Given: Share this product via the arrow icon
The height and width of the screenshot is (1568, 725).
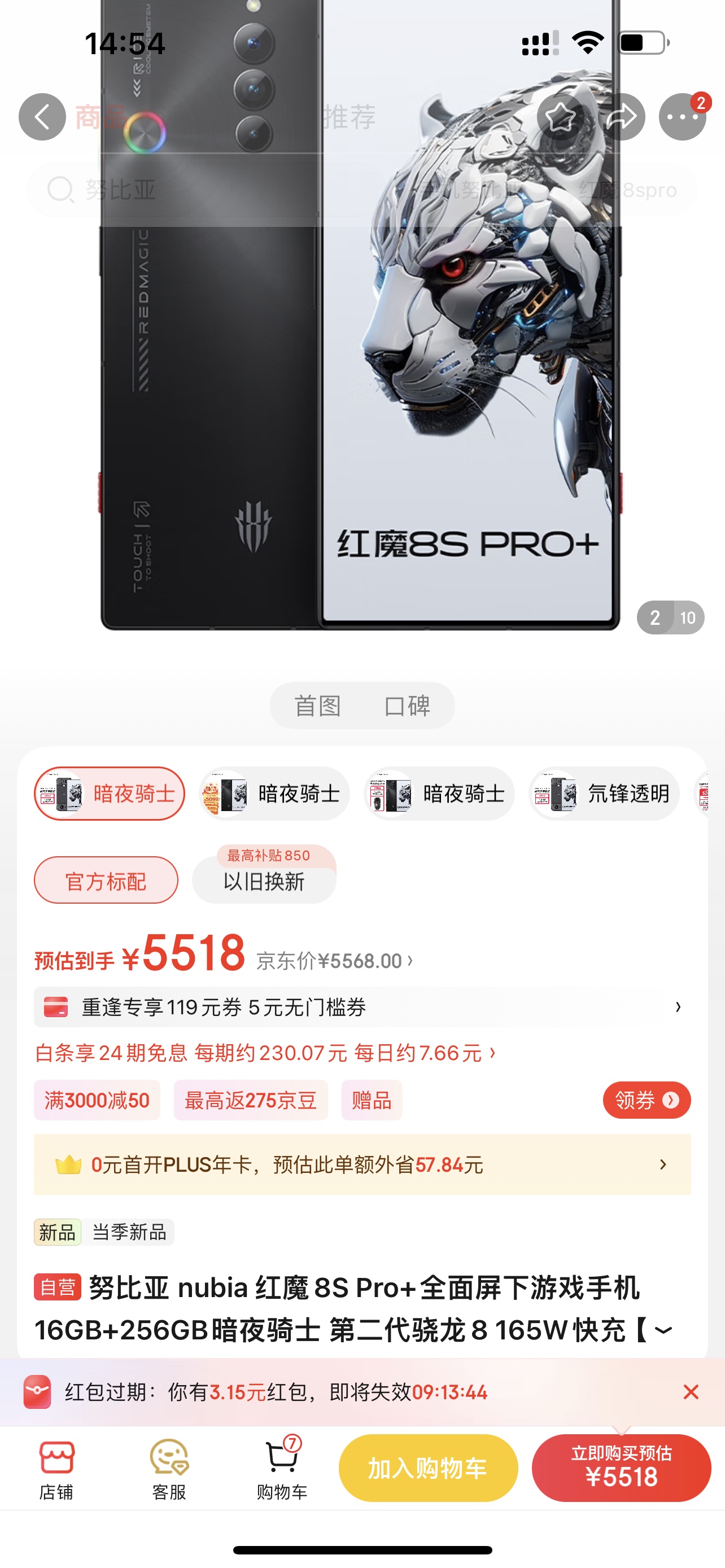Looking at the screenshot, I should point(622,117).
